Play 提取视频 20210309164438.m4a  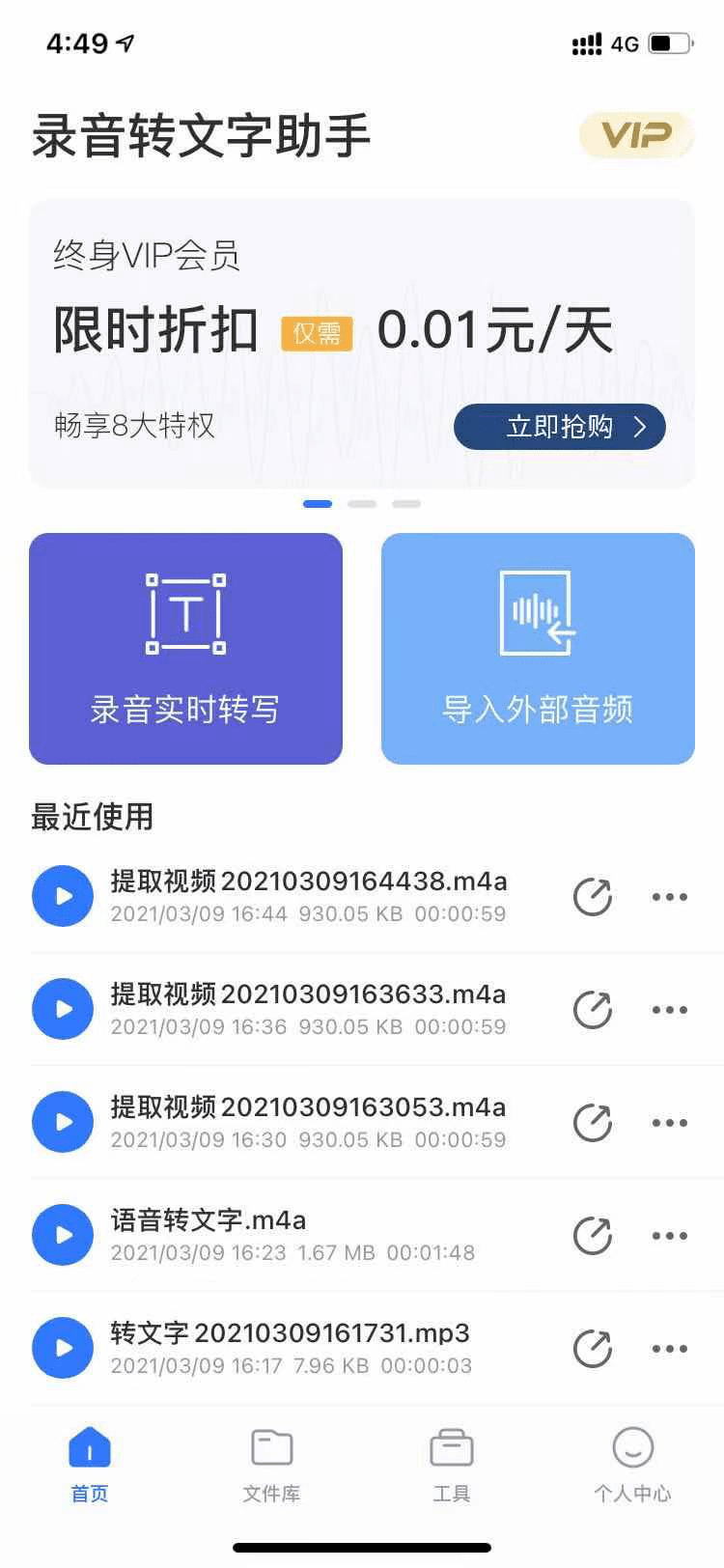63,896
